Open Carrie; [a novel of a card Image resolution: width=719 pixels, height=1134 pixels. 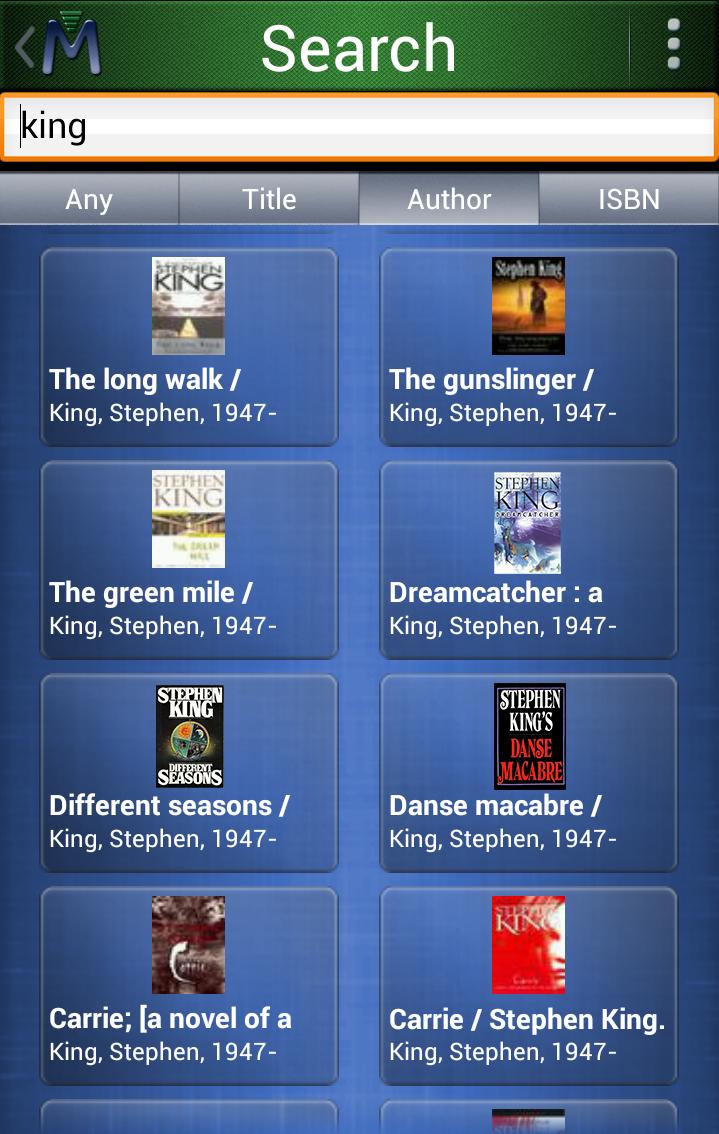[189, 985]
